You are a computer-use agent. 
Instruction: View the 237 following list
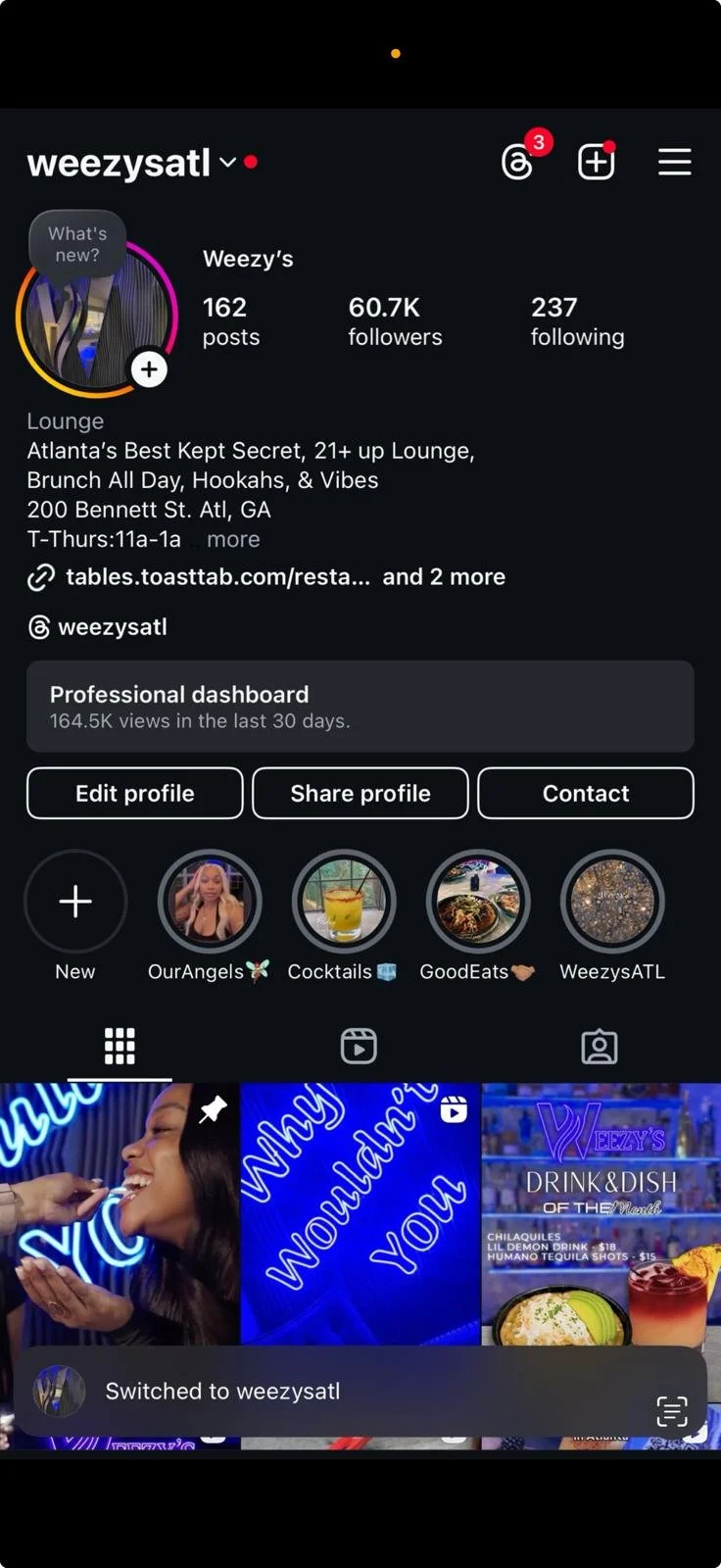(x=577, y=321)
